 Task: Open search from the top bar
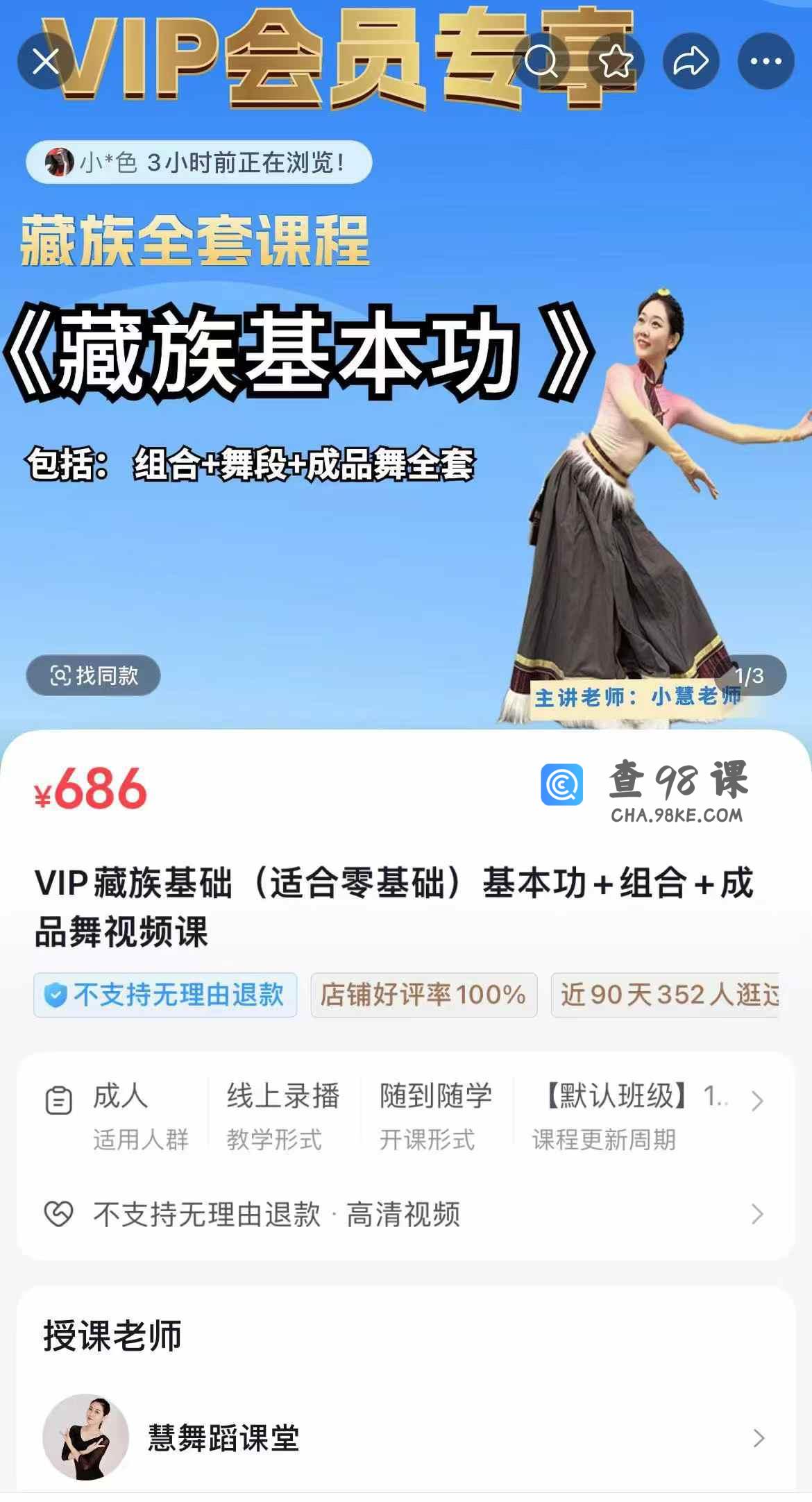pyautogui.click(x=541, y=62)
